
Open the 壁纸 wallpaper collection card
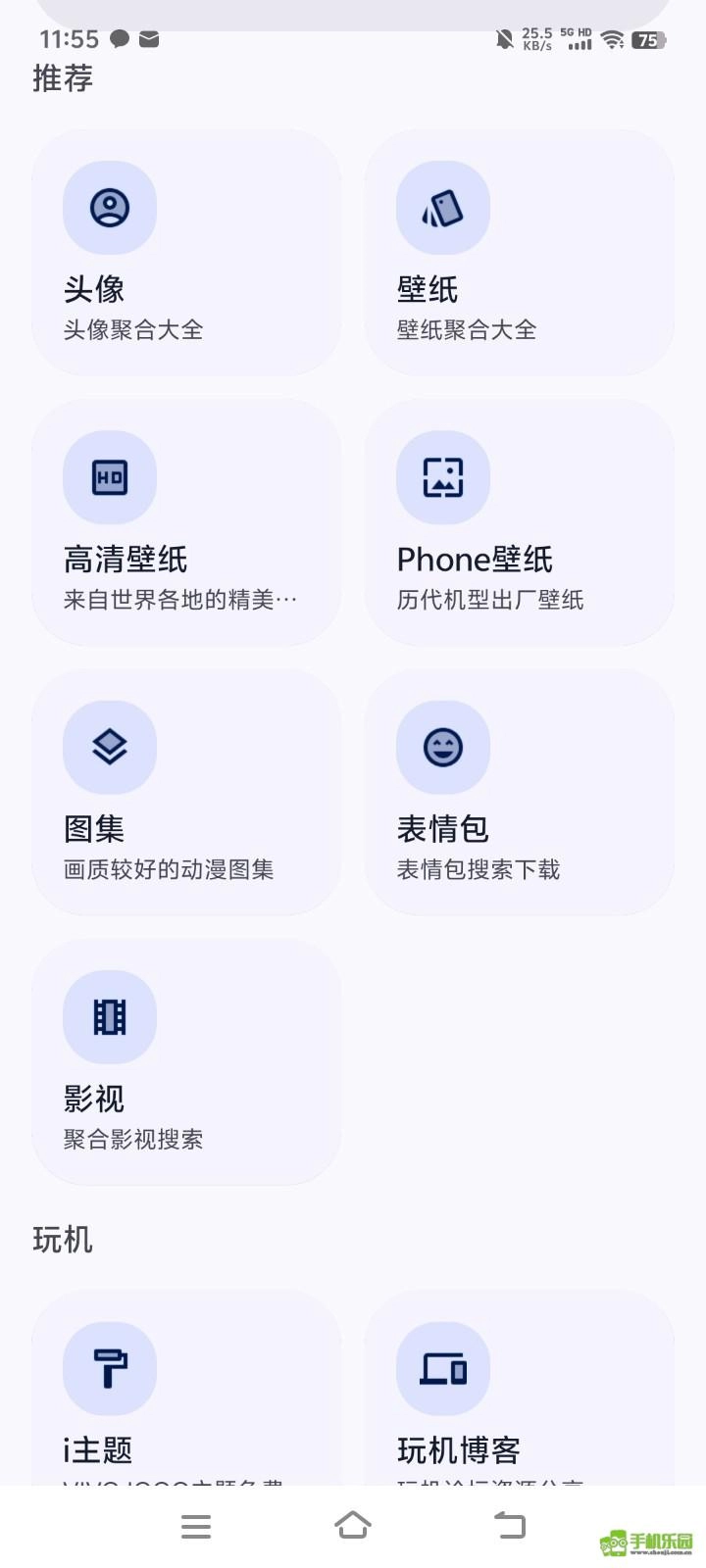point(519,253)
